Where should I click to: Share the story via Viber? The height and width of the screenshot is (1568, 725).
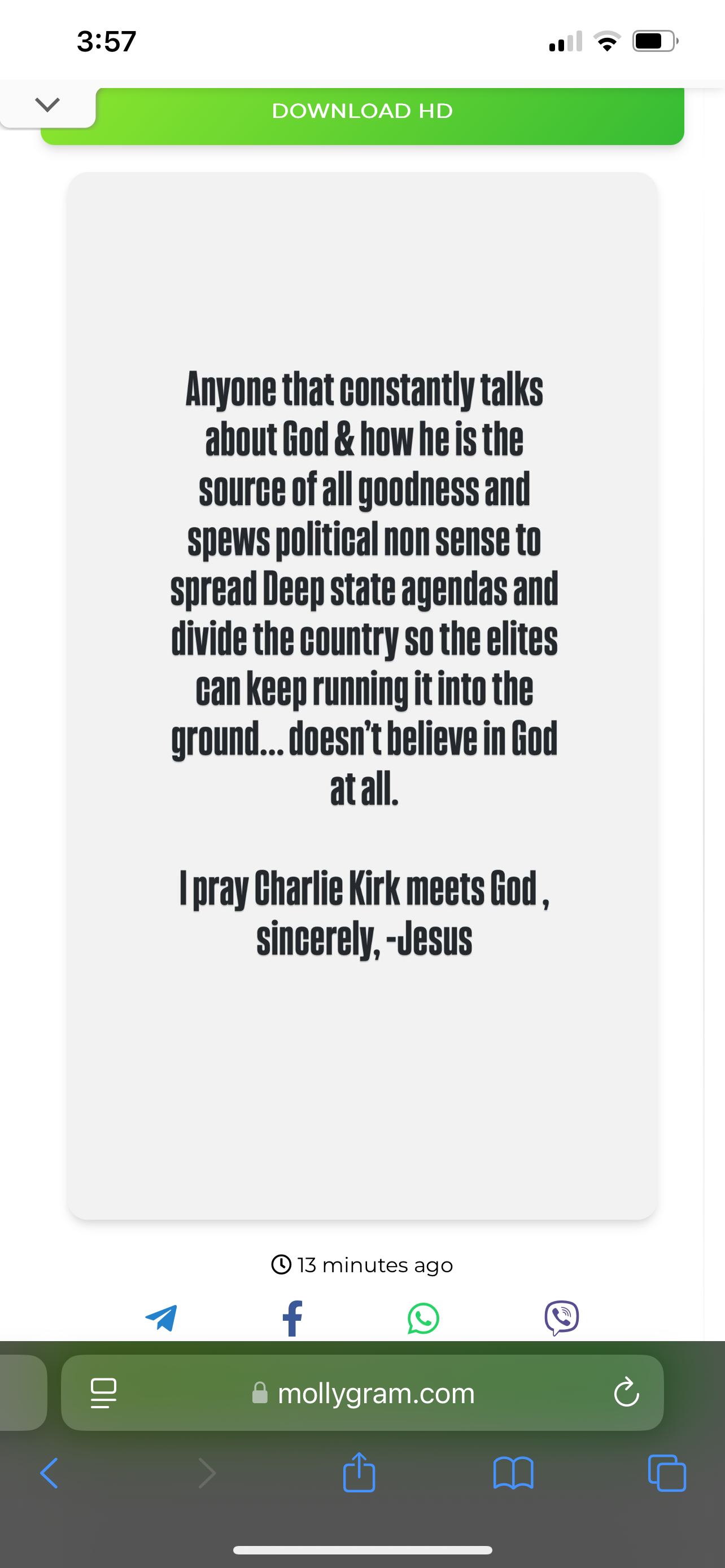point(561,1319)
